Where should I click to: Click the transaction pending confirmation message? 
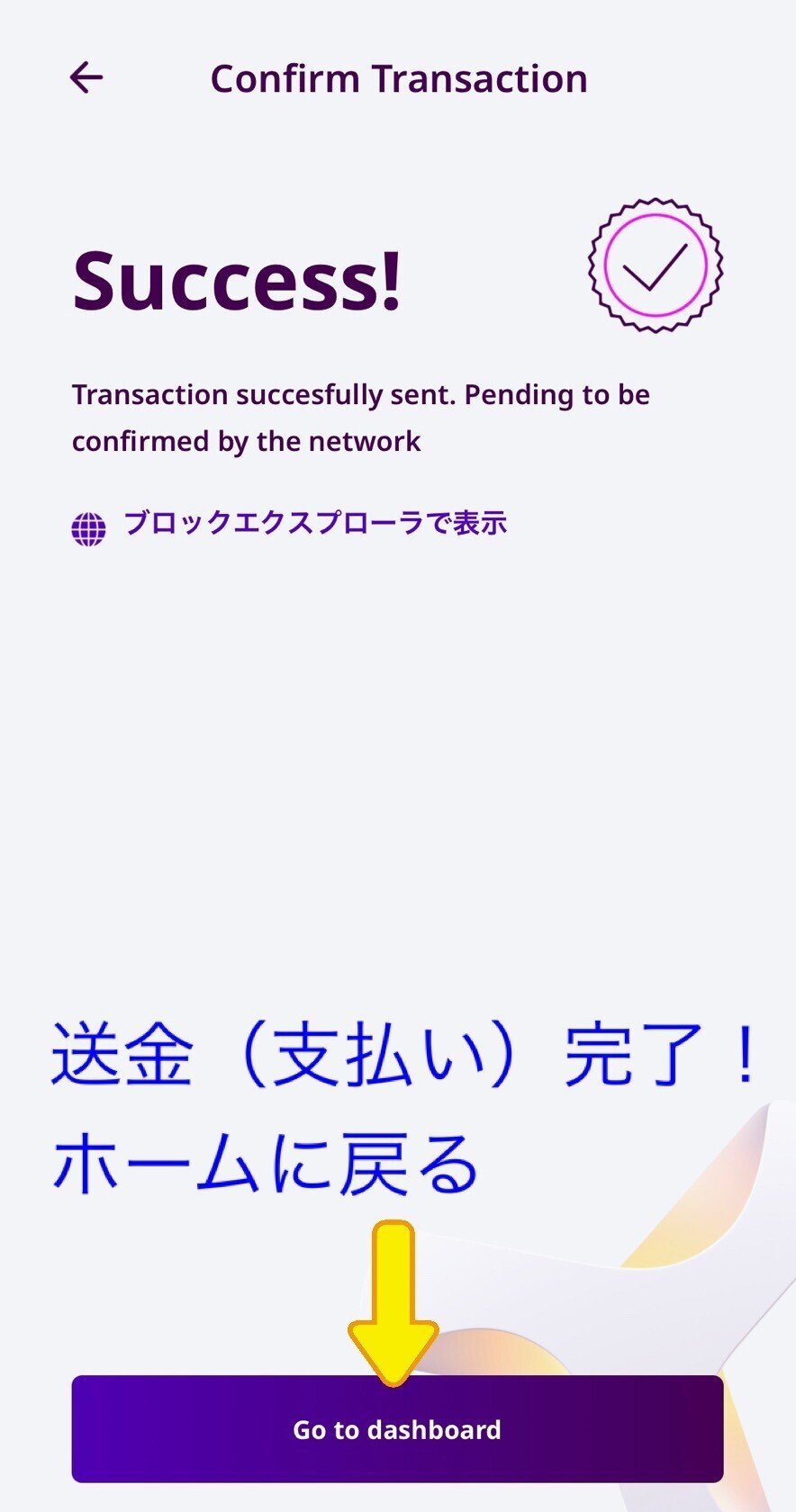(x=360, y=417)
